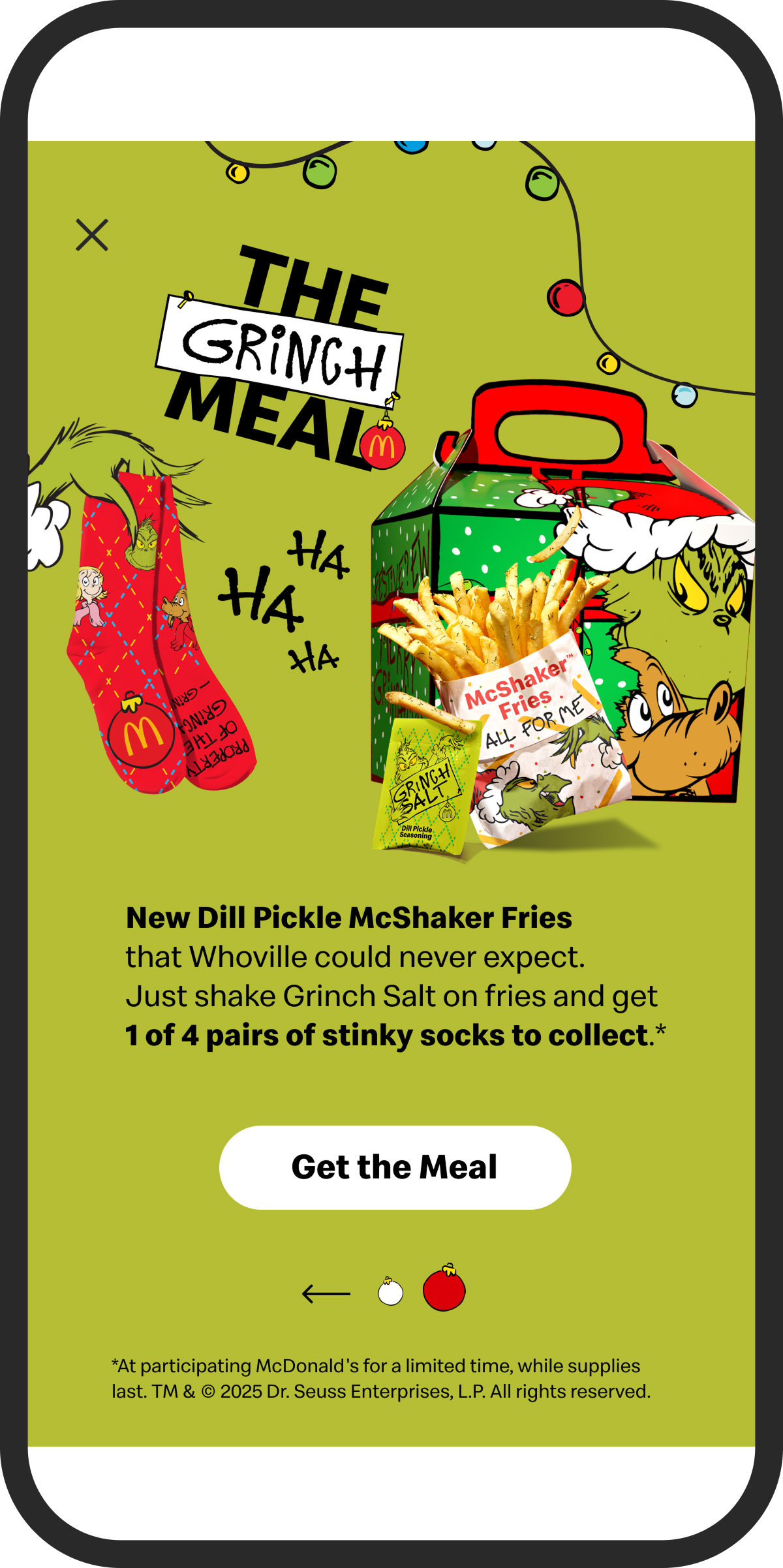
Task: Dismiss the Grinch Meal promo
Action: 92,235
